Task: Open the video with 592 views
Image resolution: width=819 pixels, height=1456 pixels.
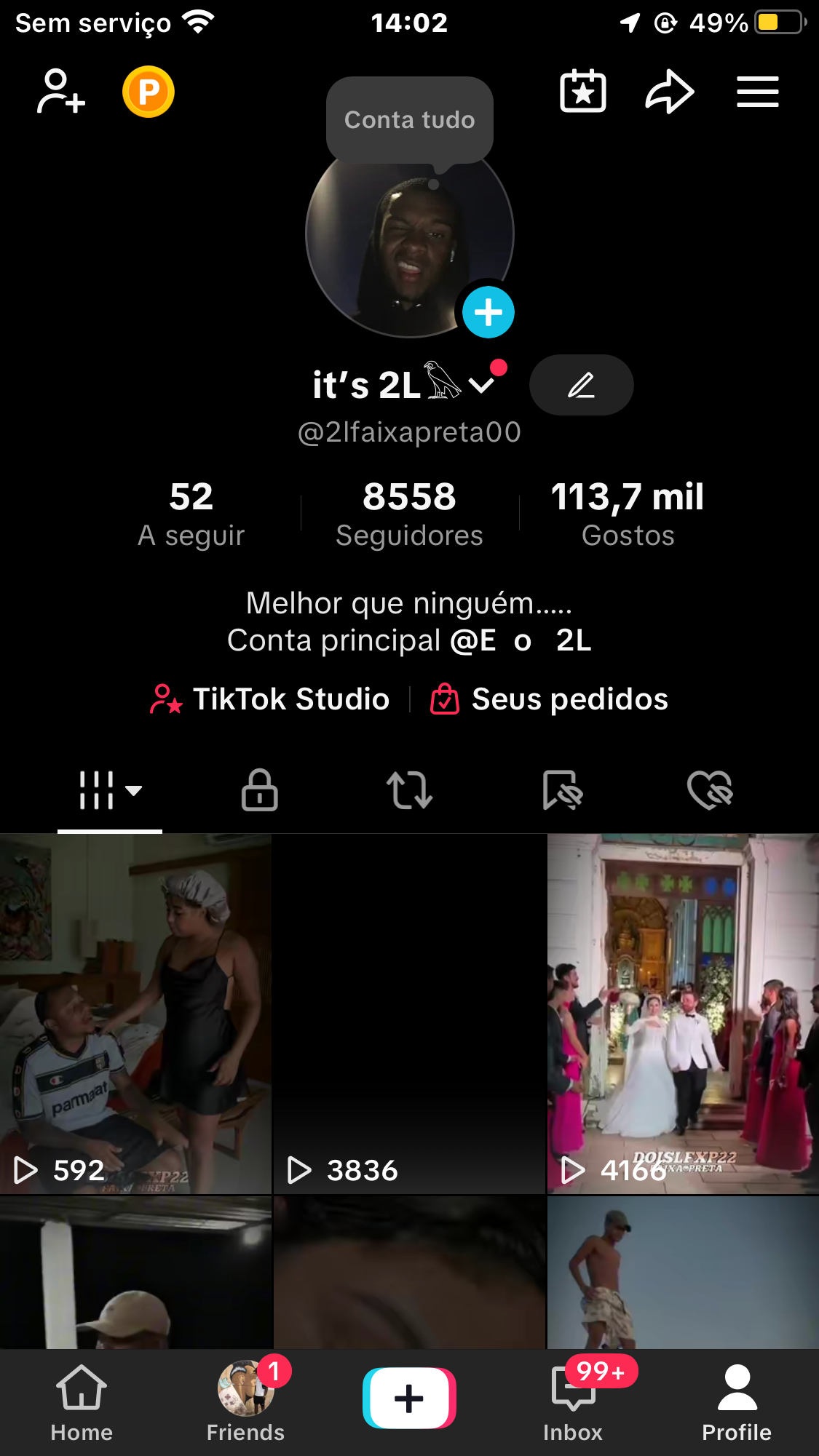Action: pyautogui.click(x=135, y=1013)
